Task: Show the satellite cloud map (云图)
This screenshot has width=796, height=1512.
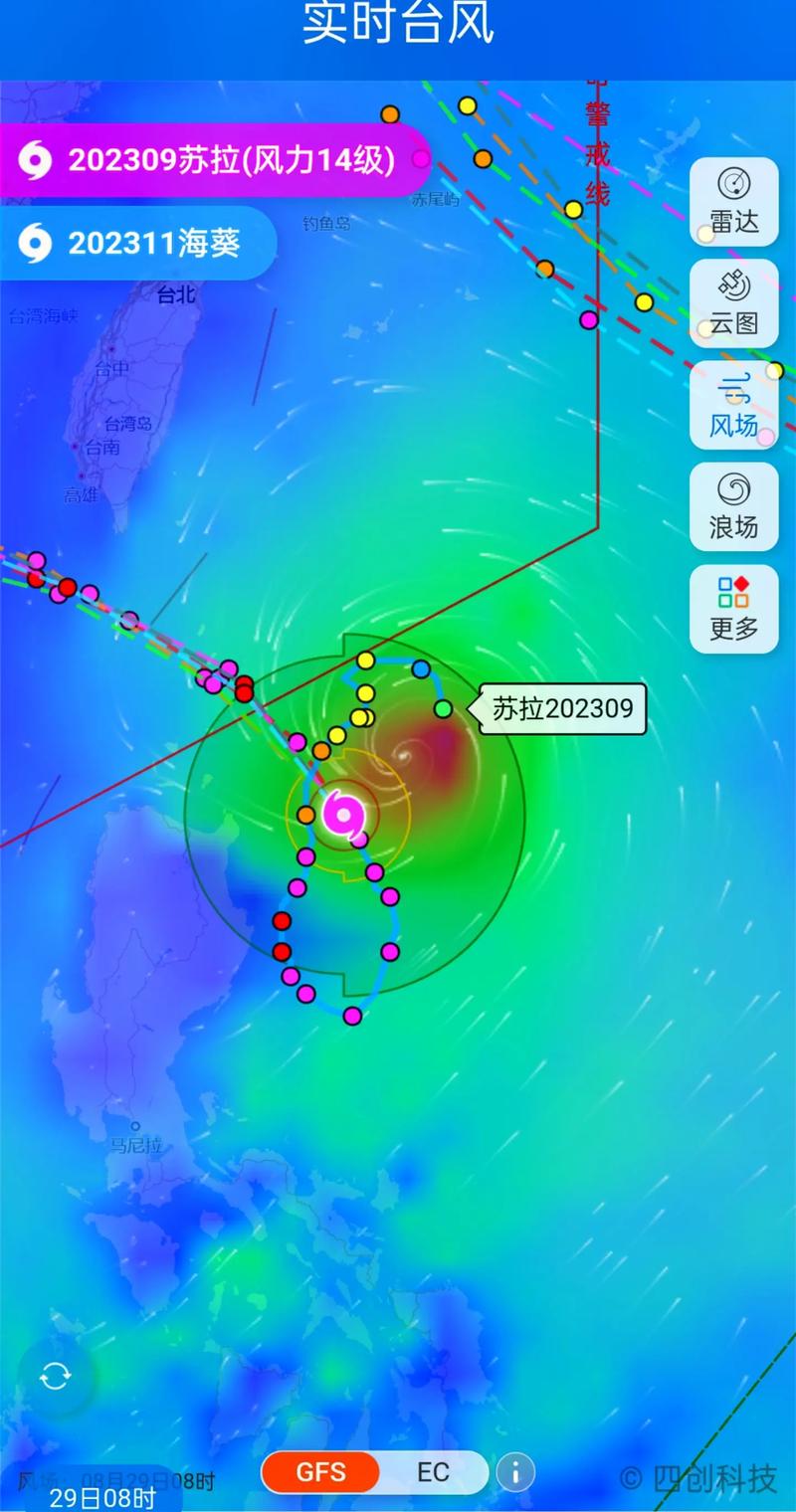Action: (x=734, y=303)
